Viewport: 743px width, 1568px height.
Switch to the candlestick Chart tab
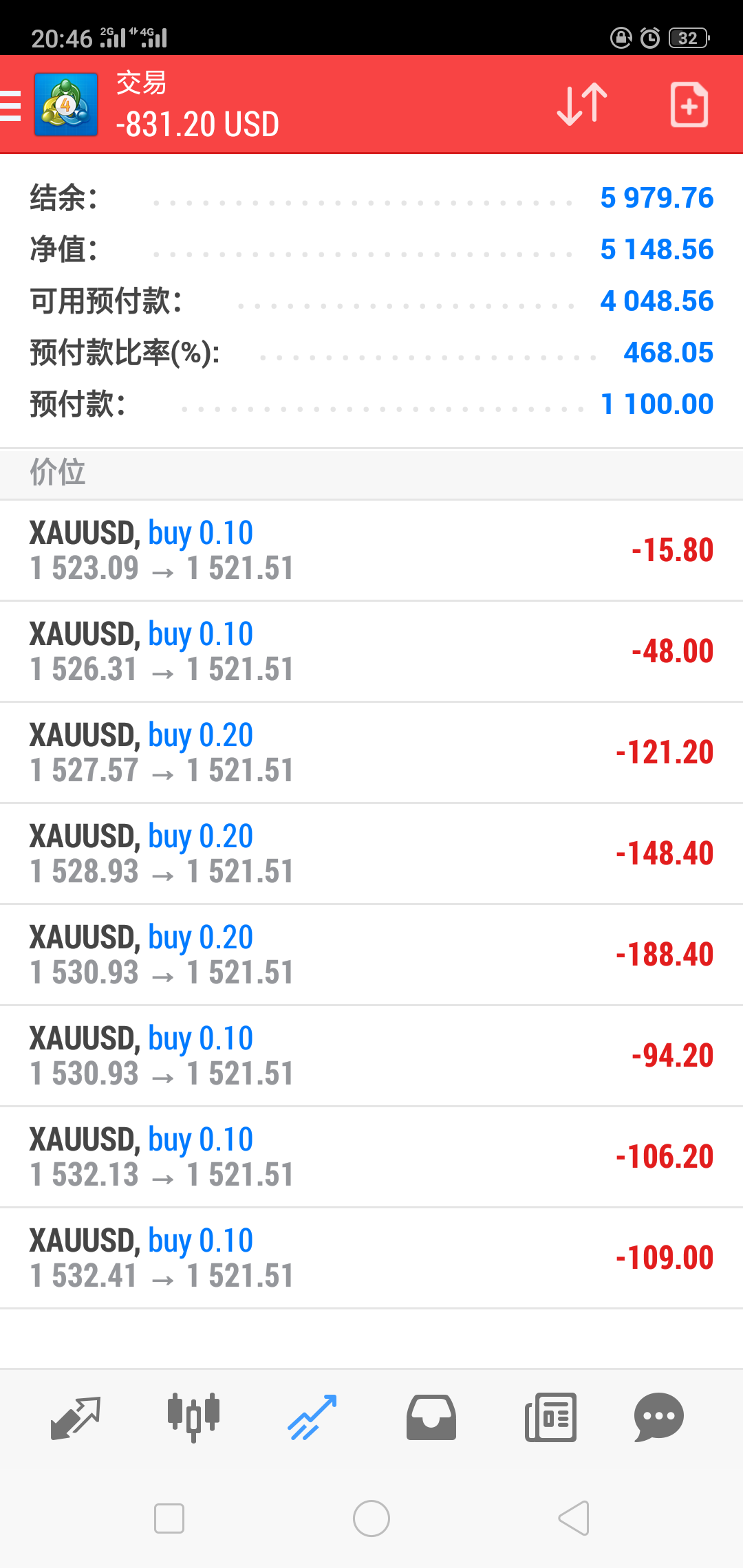point(193,1417)
